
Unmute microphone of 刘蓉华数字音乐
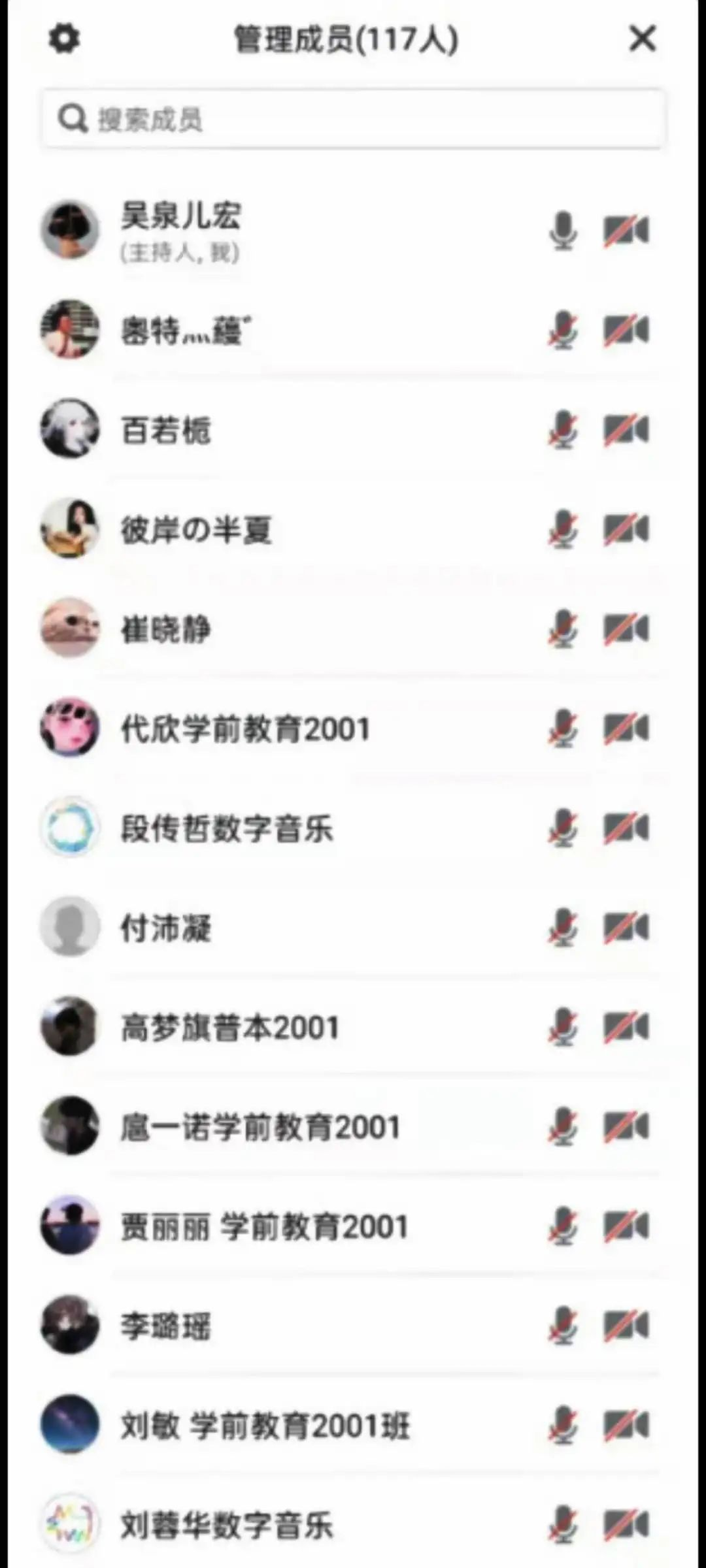[x=563, y=1526]
